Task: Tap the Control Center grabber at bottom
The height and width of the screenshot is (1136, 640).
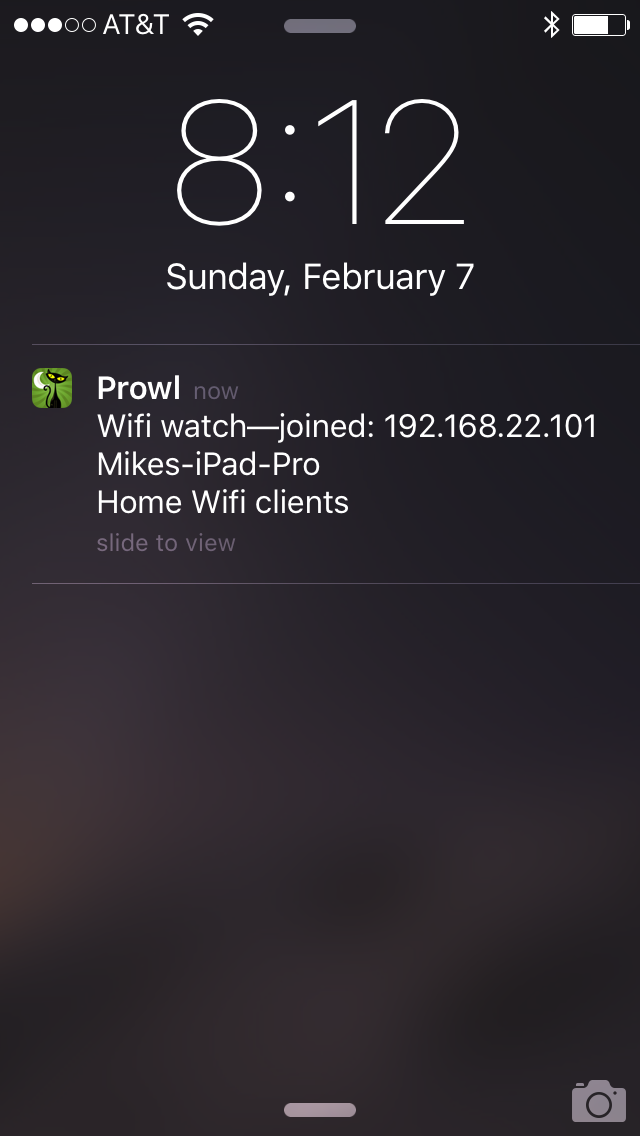Action: [320, 1110]
